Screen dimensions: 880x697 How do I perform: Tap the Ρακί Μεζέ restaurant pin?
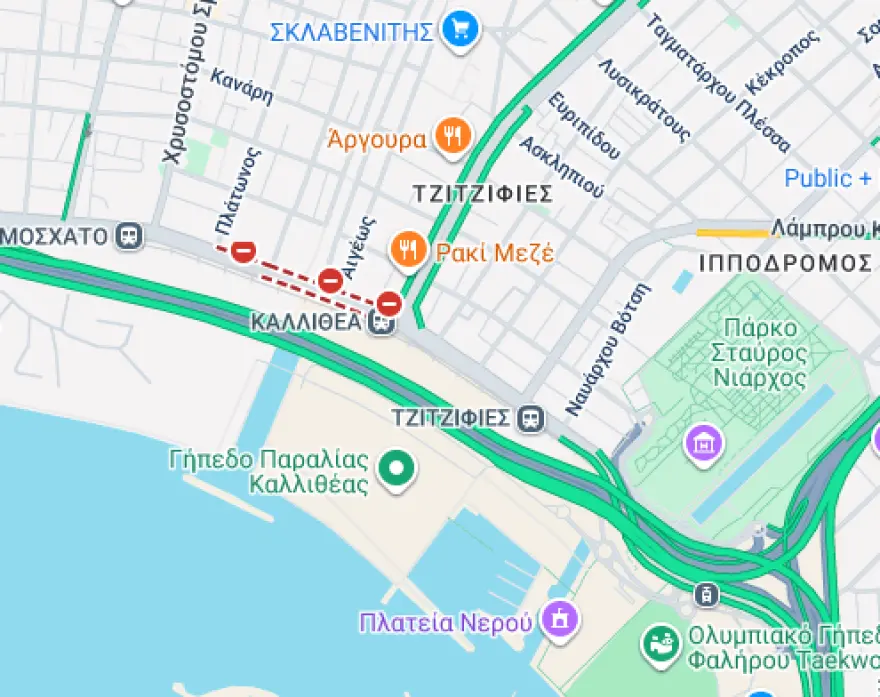click(x=409, y=249)
